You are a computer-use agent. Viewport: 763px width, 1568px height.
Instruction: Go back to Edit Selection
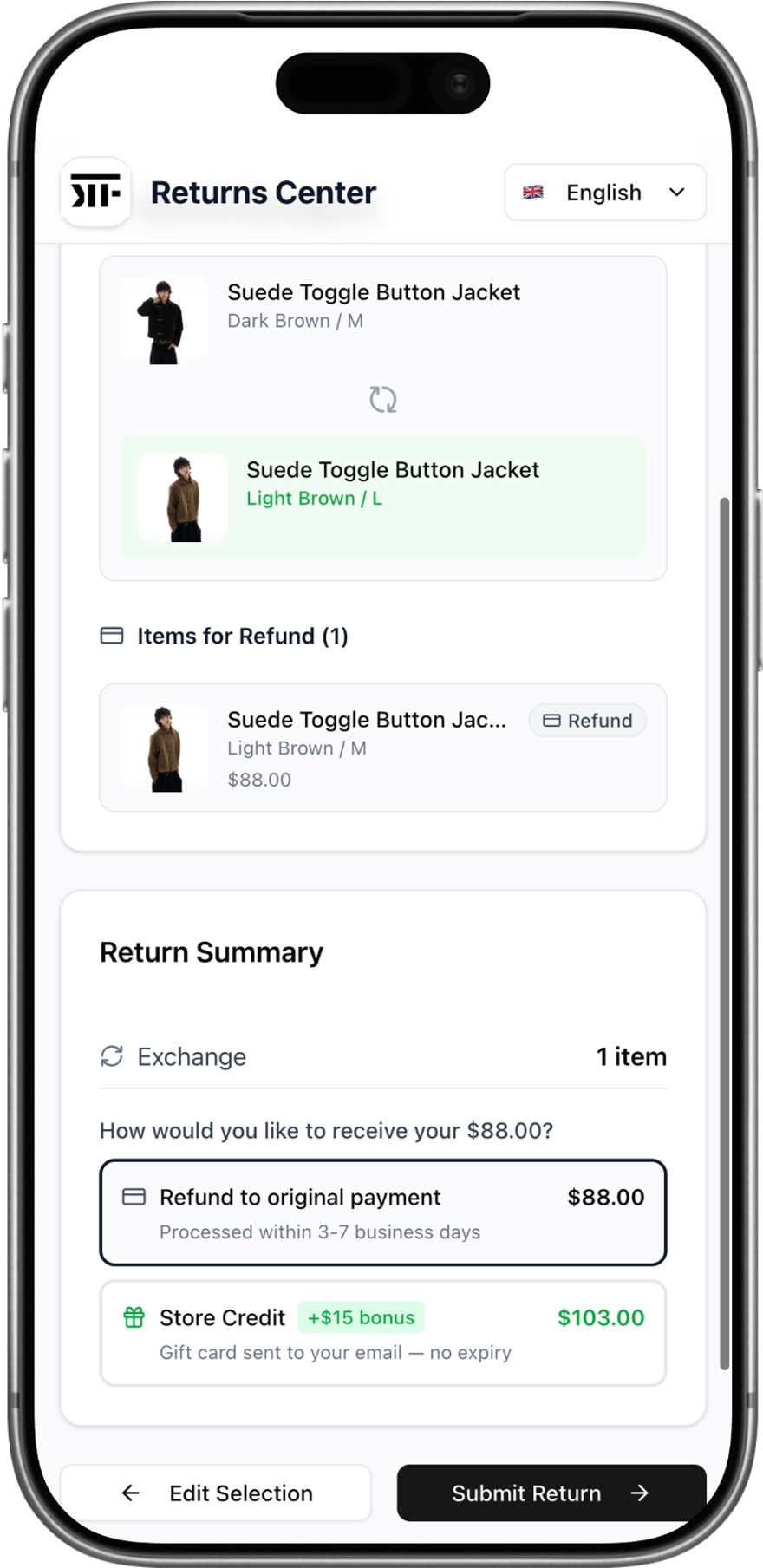pos(216,1493)
